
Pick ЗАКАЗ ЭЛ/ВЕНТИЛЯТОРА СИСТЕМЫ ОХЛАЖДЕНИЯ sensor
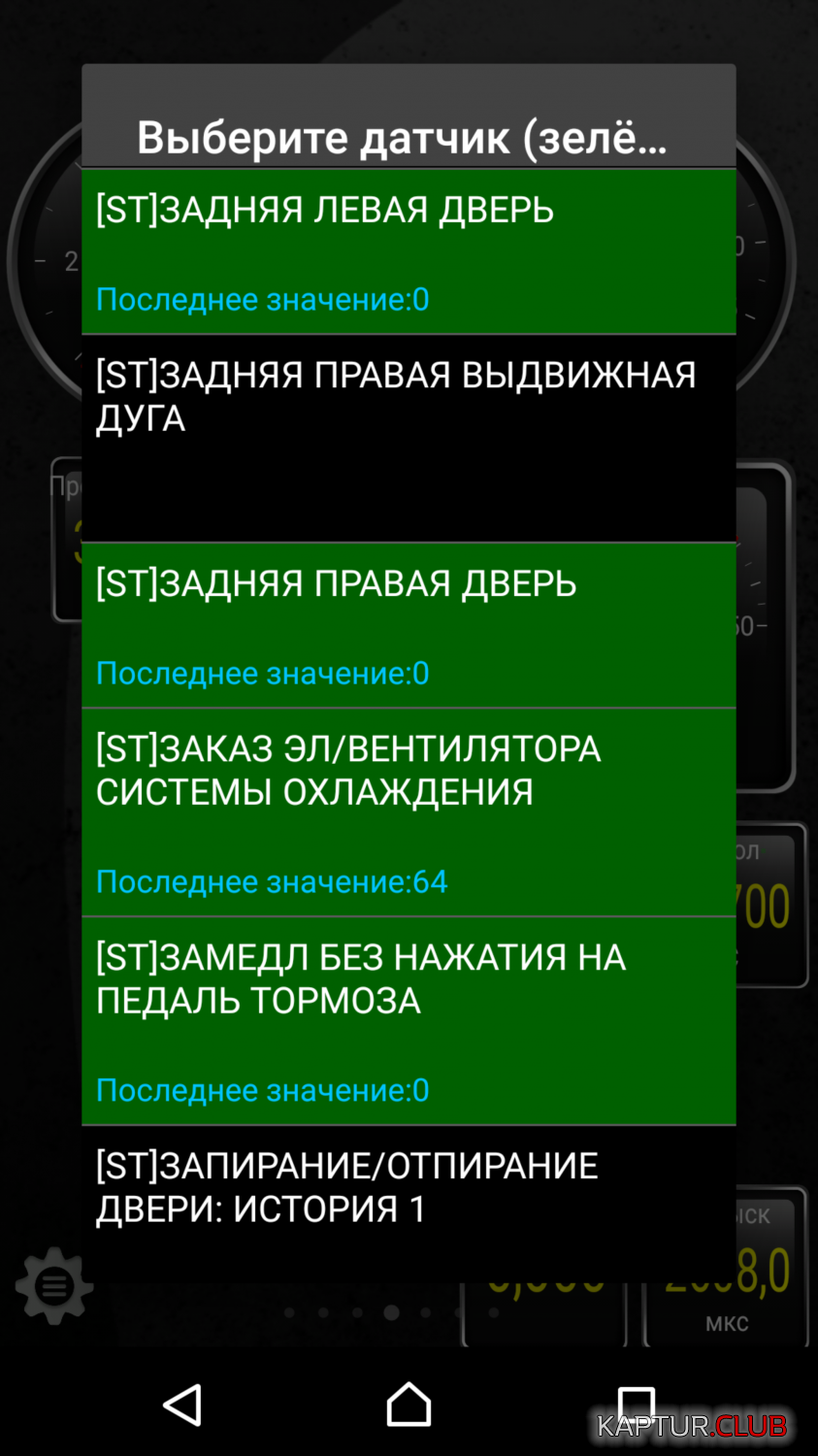409,812
